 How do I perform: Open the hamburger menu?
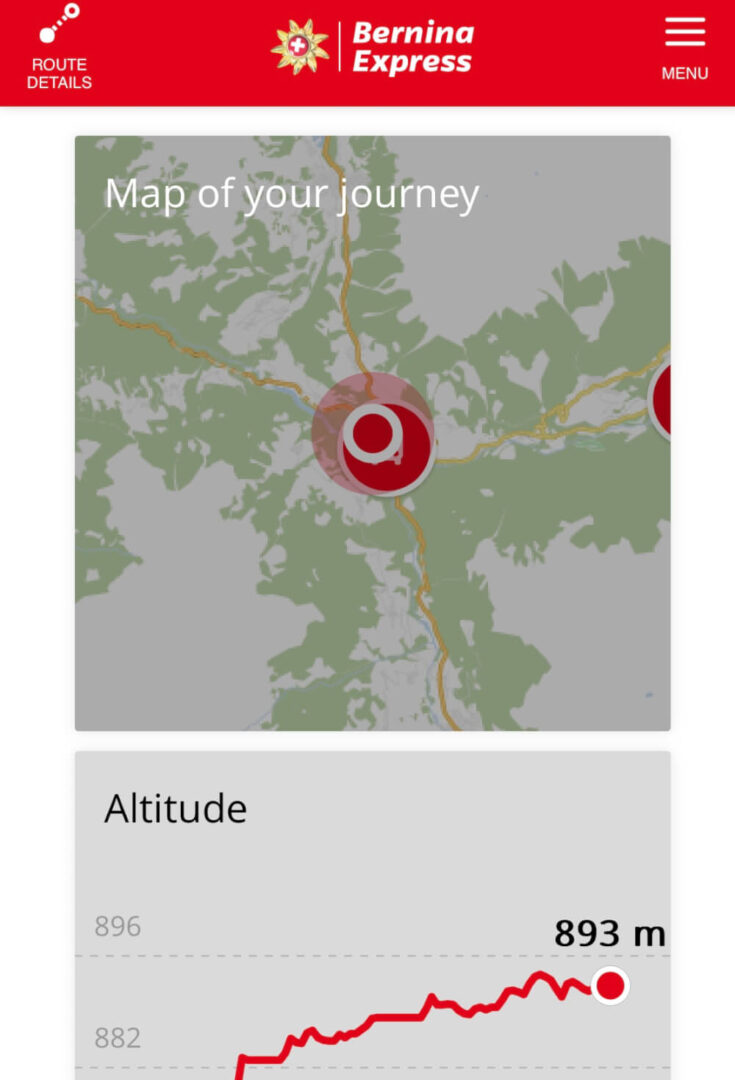(x=685, y=48)
